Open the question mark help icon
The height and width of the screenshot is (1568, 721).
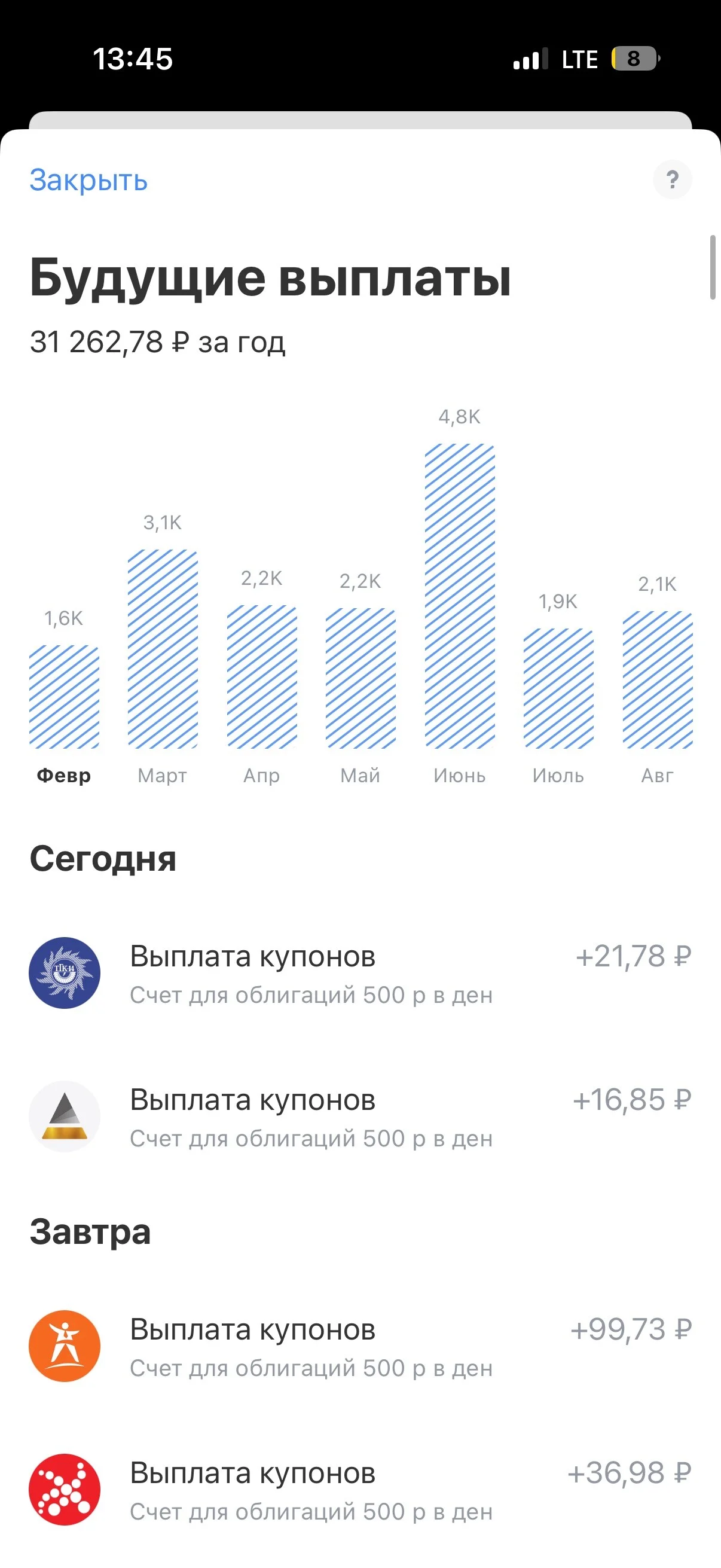(x=672, y=179)
